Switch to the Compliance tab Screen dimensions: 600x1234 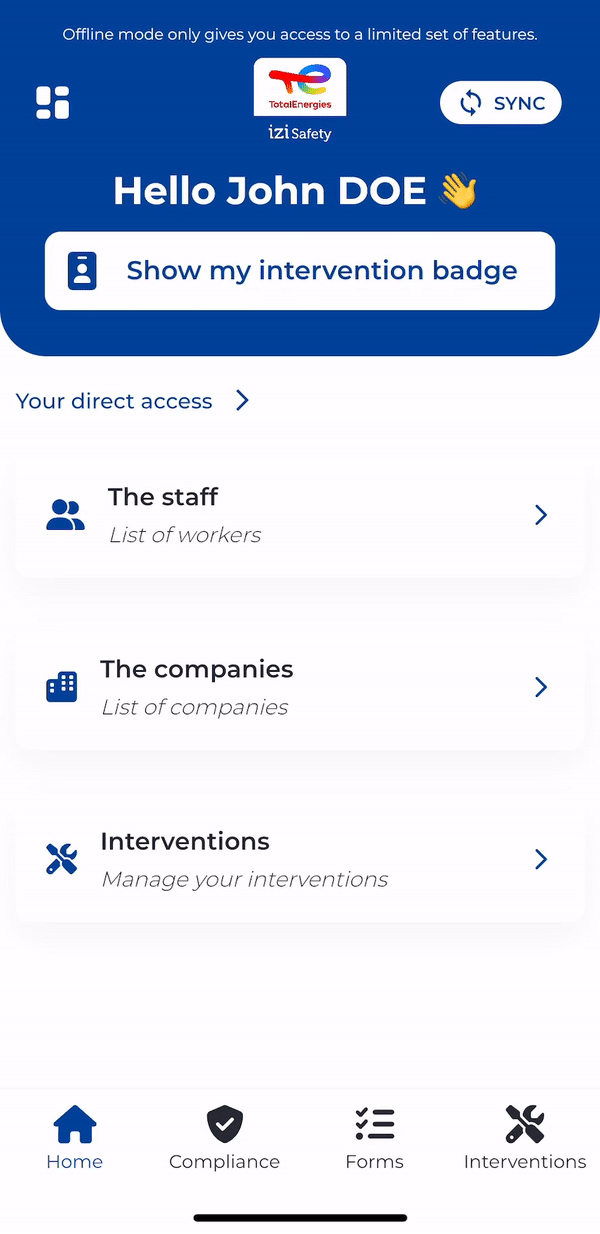(x=224, y=1138)
